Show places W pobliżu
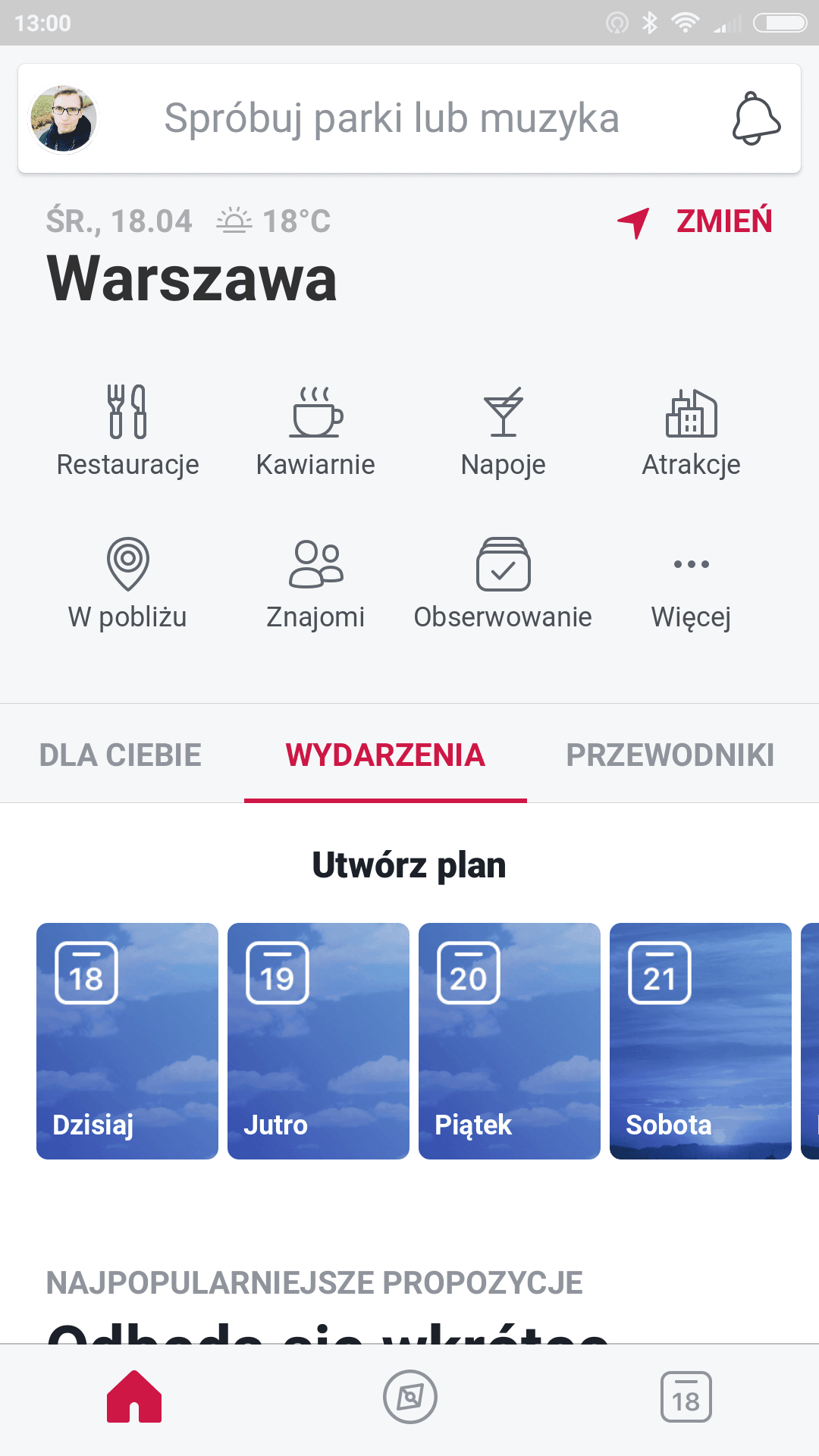 (127, 584)
